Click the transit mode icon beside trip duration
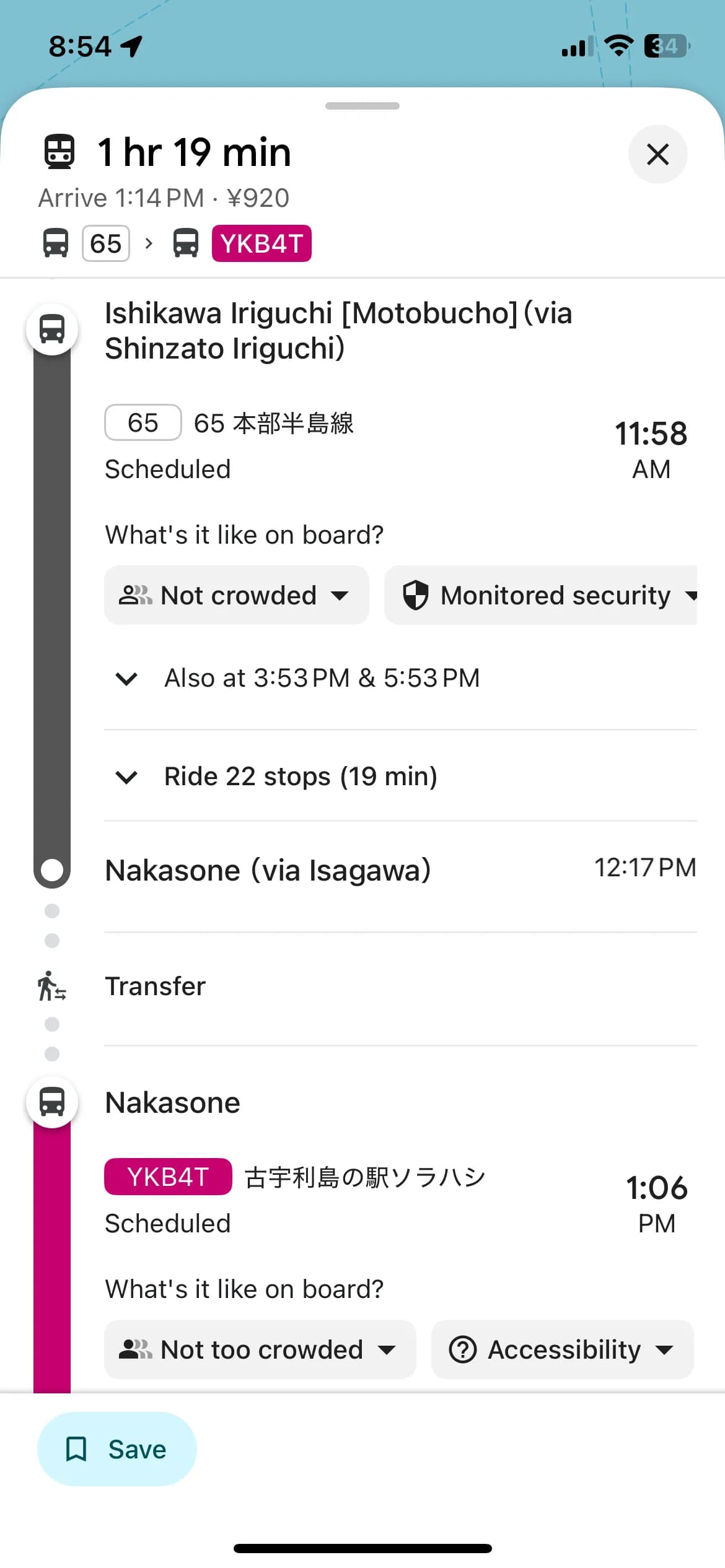Viewport: 725px width, 1568px height. (61, 152)
